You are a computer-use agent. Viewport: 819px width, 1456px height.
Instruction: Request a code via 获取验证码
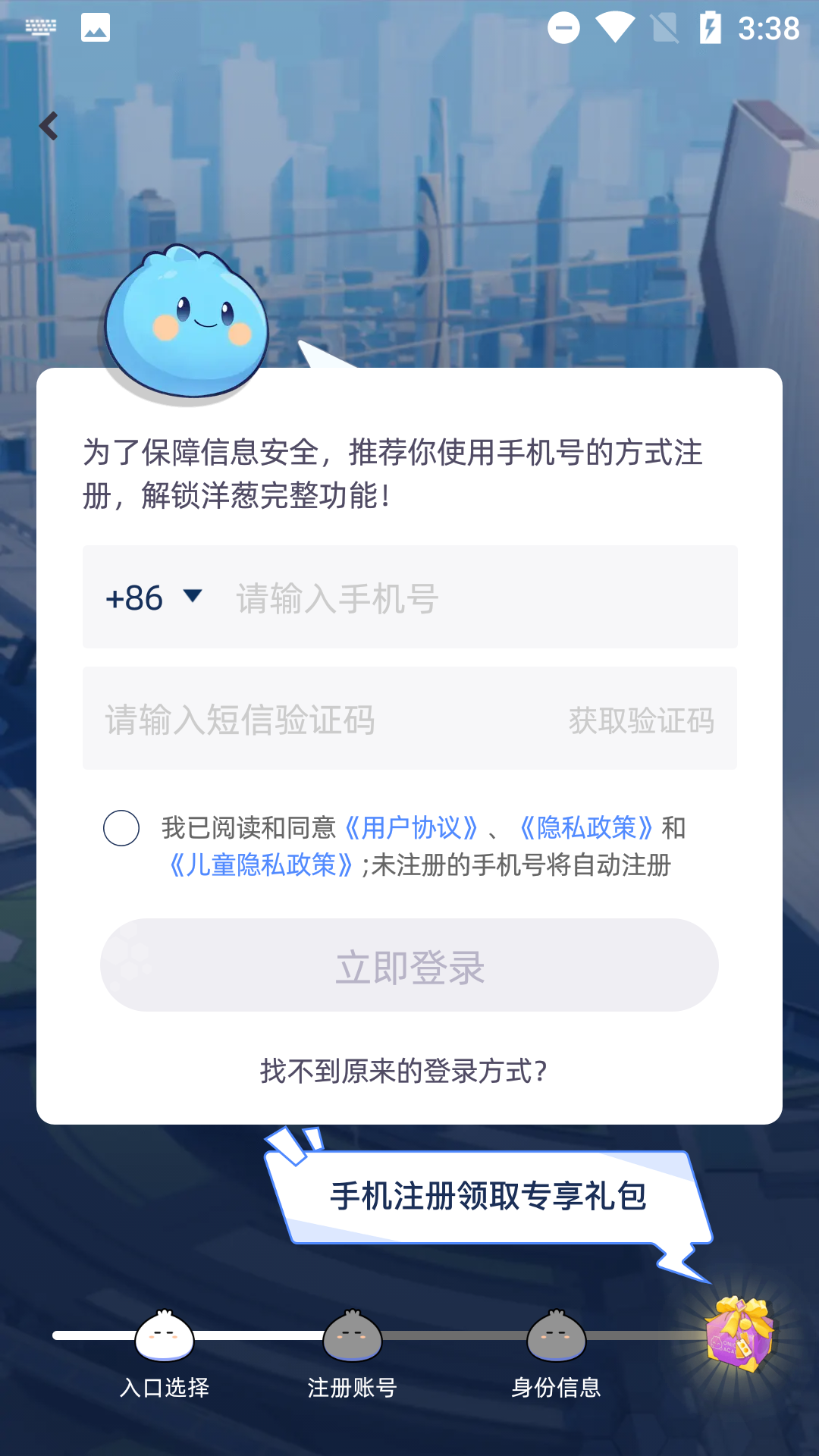642,720
